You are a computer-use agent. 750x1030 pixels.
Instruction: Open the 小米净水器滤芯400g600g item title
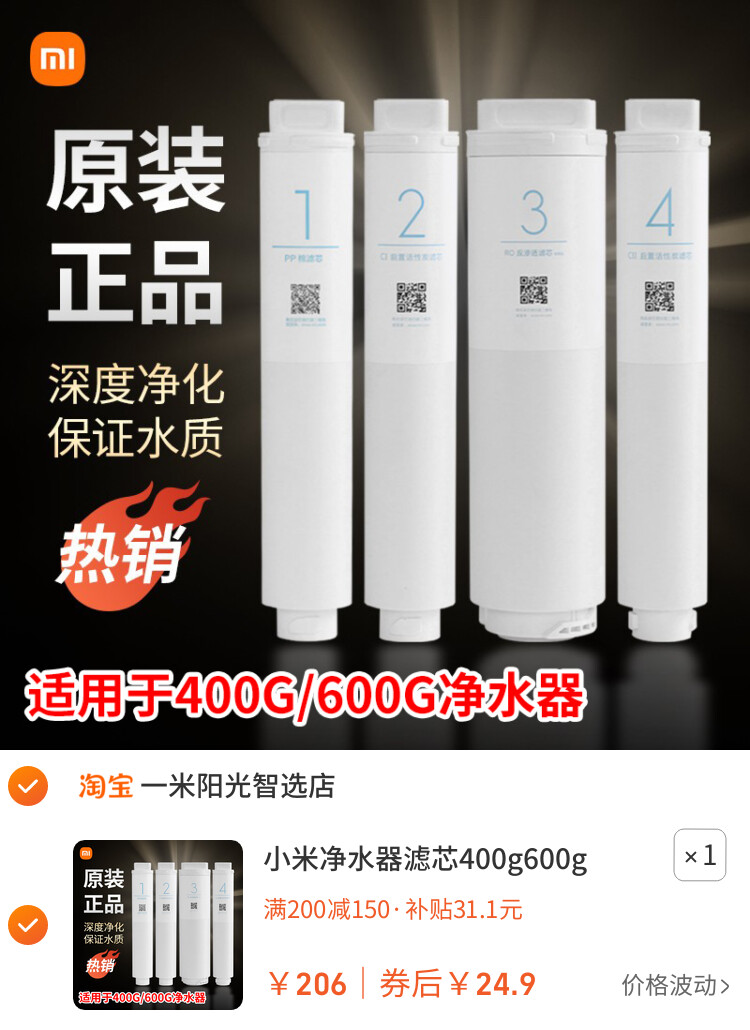coord(425,859)
